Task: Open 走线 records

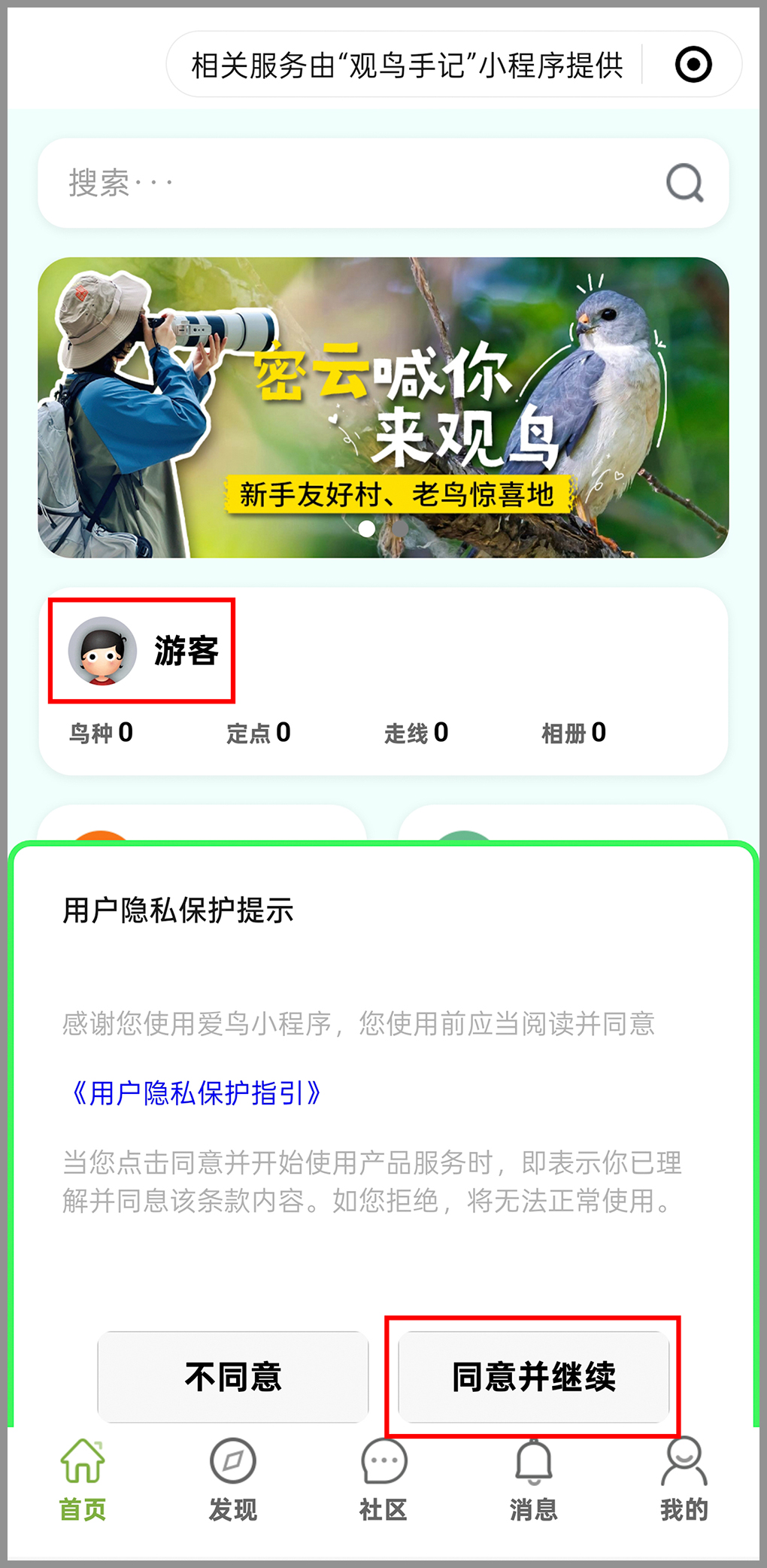Action: tap(416, 732)
